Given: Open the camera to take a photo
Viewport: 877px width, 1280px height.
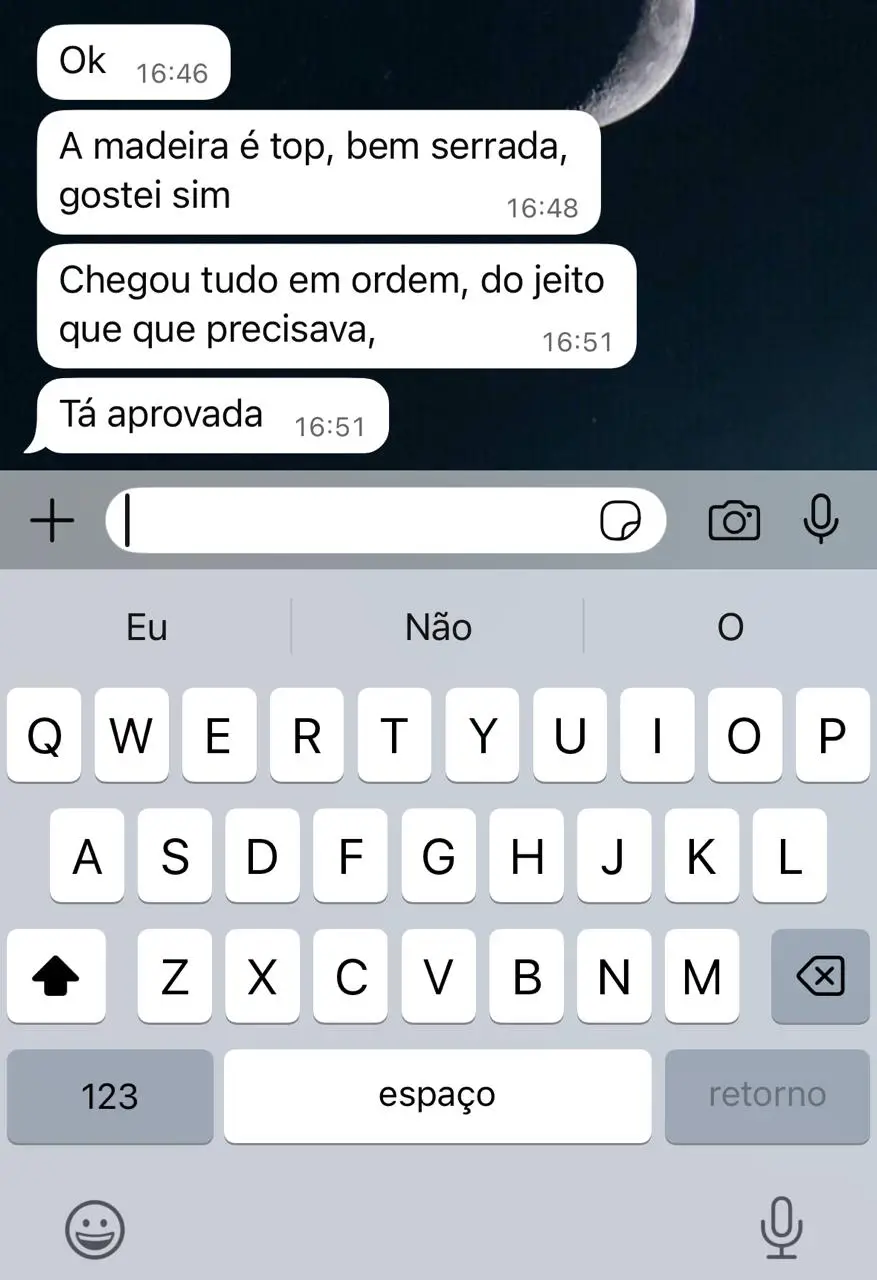Looking at the screenshot, I should coord(733,520).
